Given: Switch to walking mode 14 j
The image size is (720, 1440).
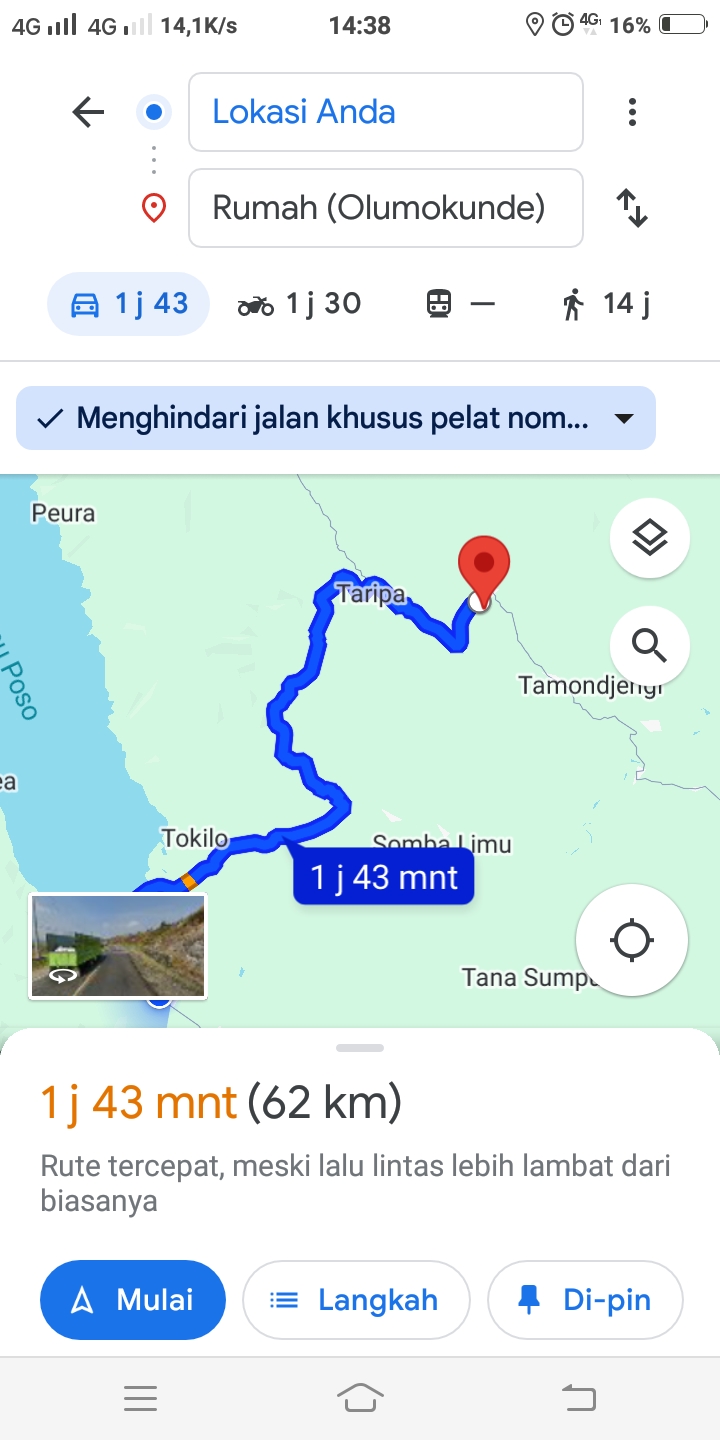Looking at the screenshot, I should click(606, 303).
